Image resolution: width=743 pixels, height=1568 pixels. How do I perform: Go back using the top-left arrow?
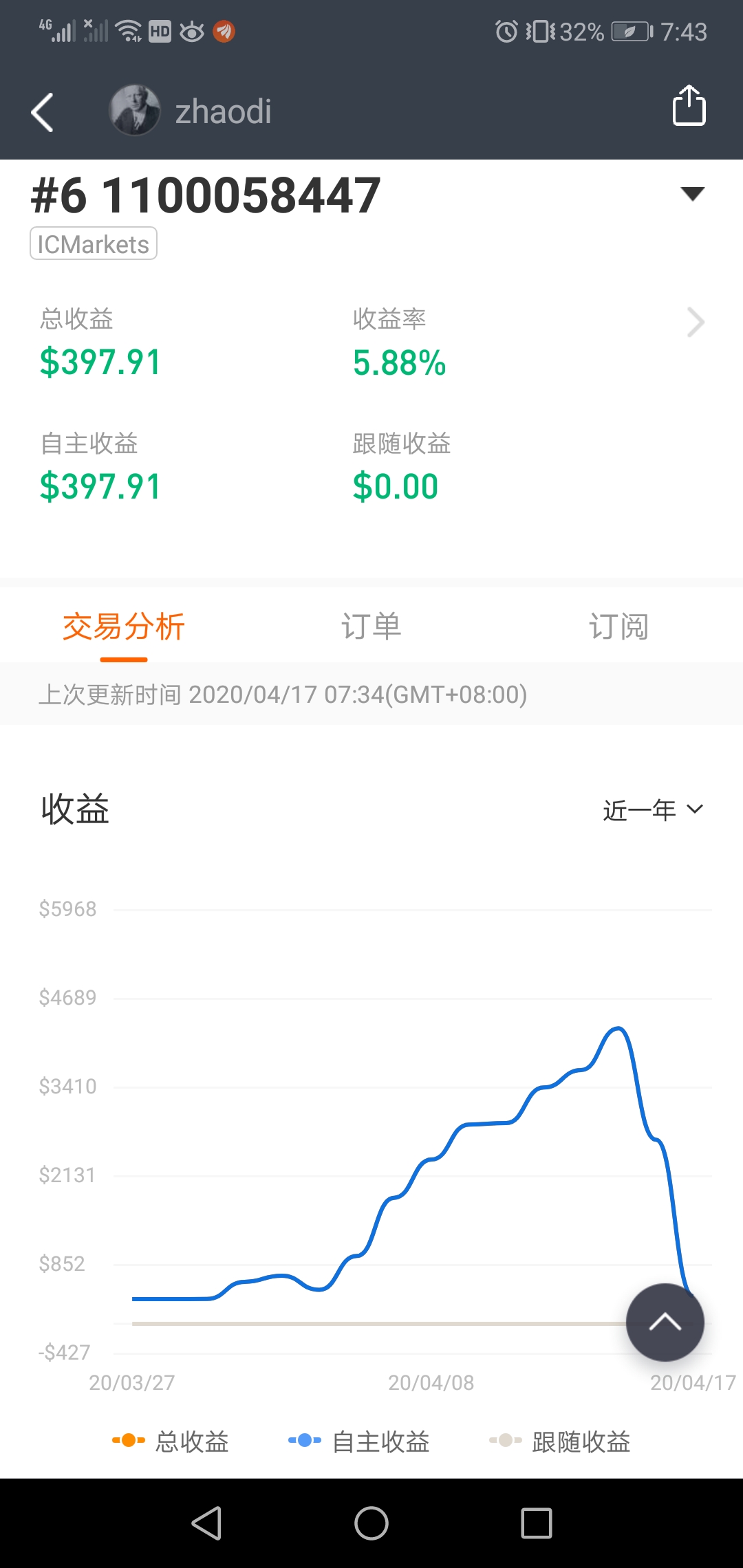point(42,111)
